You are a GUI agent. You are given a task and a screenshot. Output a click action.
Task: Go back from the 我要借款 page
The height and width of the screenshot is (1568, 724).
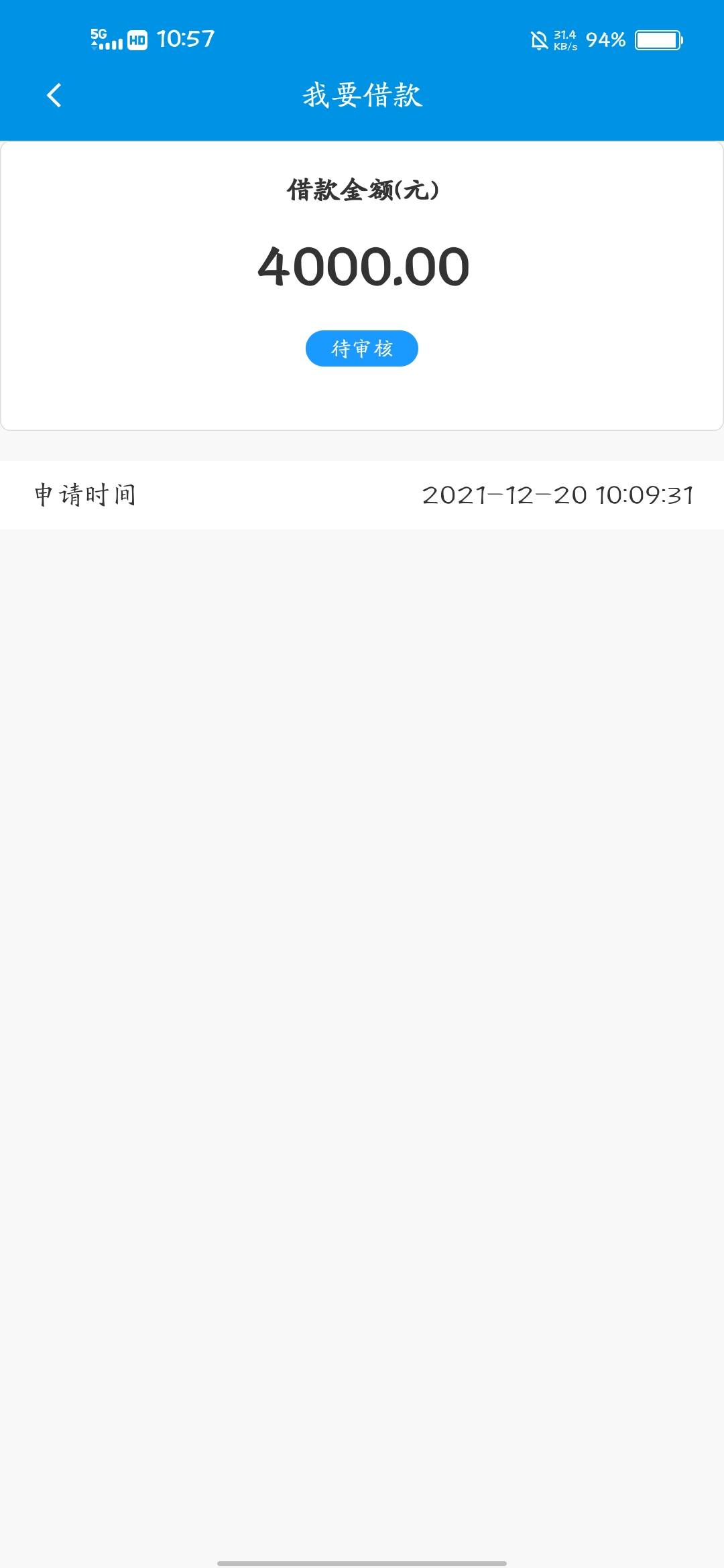click(54, 95)
